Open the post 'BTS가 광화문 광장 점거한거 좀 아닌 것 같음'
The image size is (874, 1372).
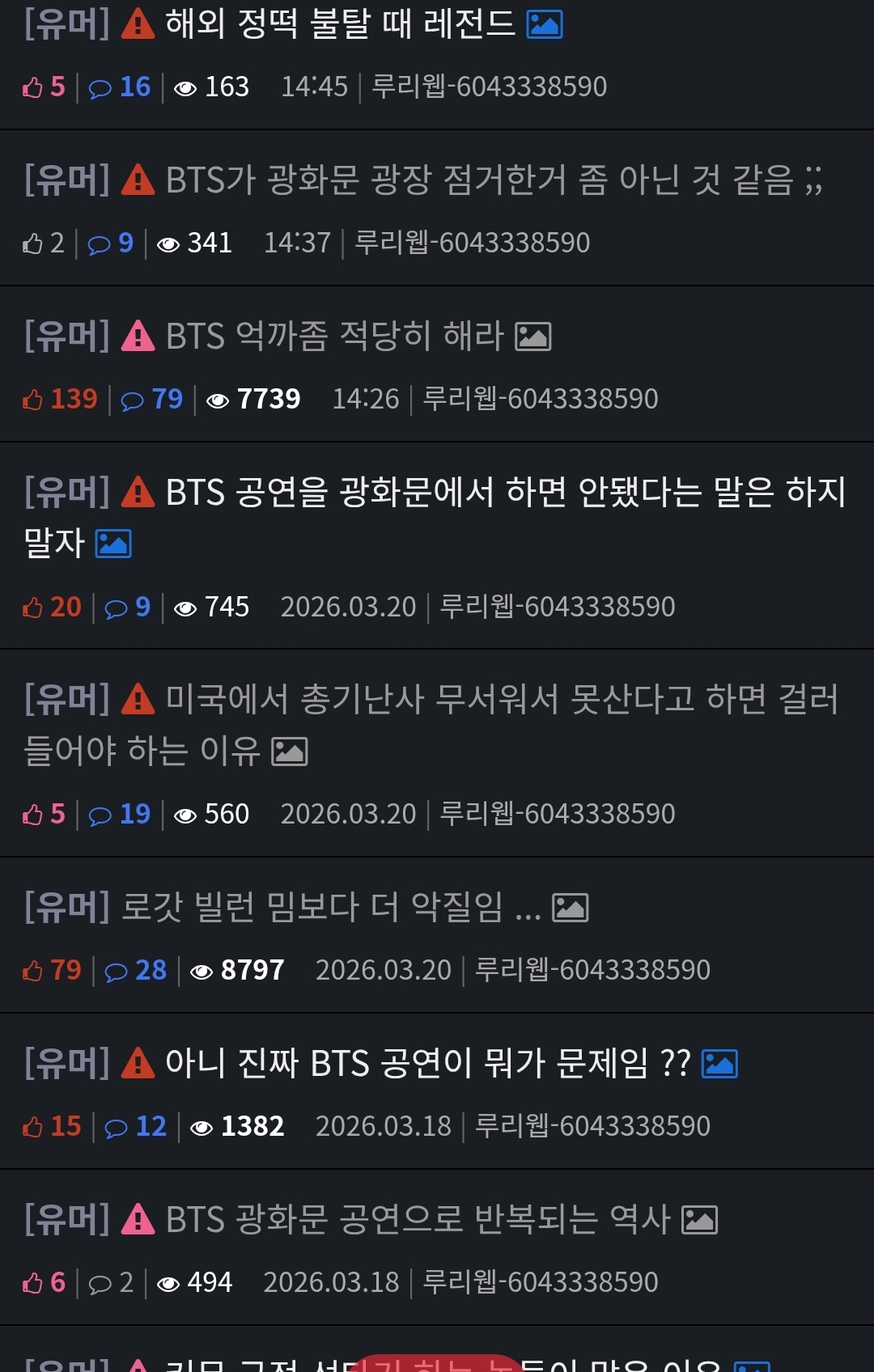494,180
